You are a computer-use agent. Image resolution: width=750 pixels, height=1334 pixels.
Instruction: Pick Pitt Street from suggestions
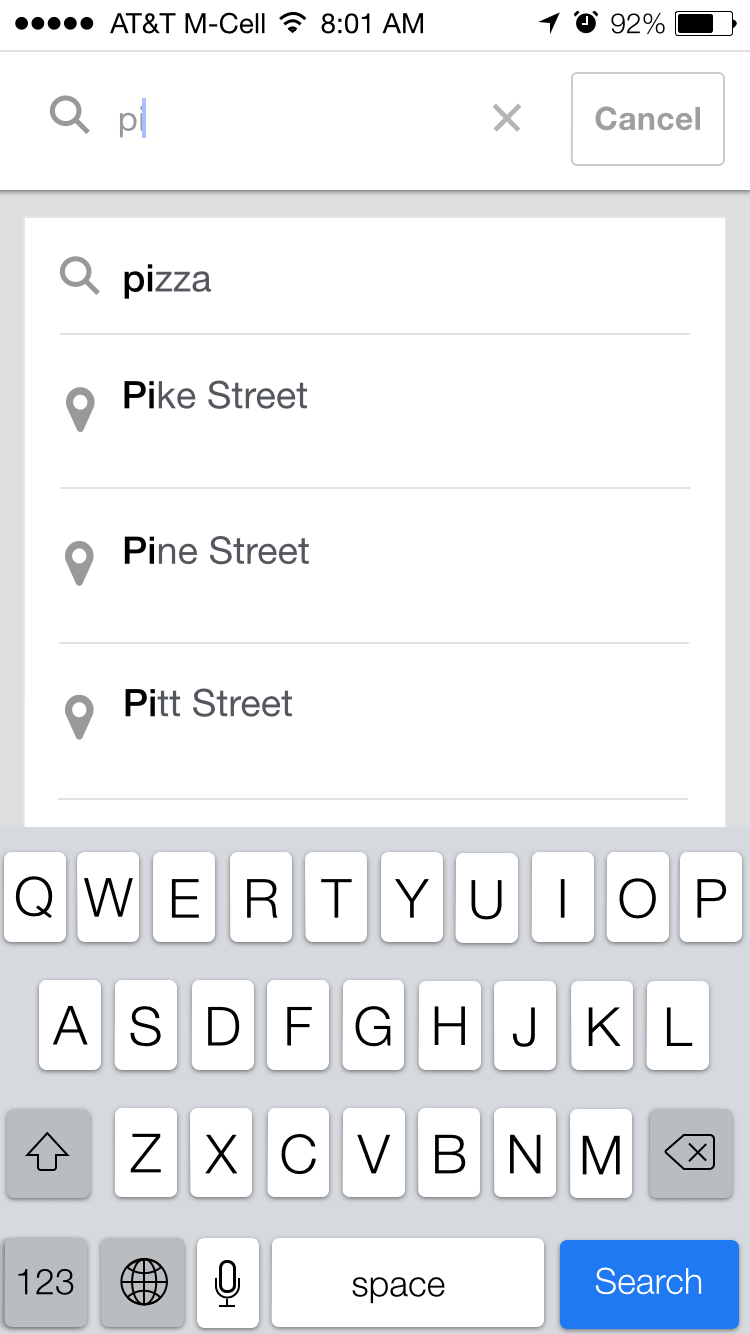(375, 720)
